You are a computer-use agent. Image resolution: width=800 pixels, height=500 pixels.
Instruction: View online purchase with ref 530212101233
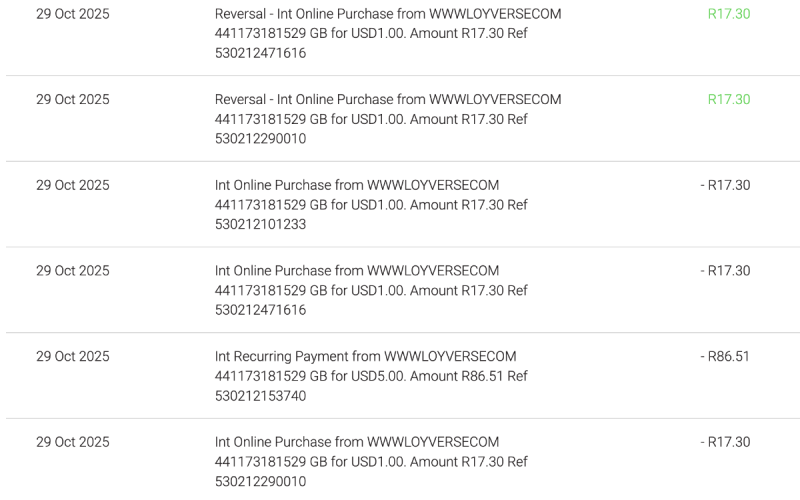(x=371, y=205)
